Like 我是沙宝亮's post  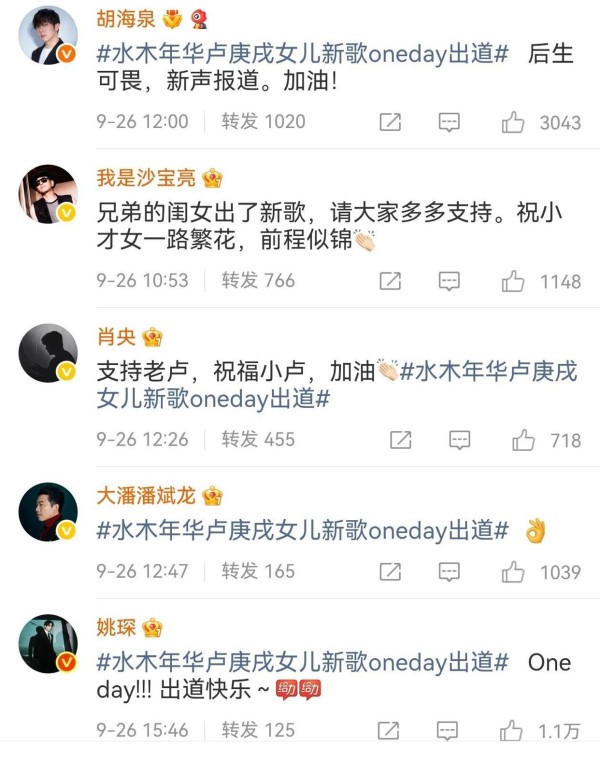513,281
